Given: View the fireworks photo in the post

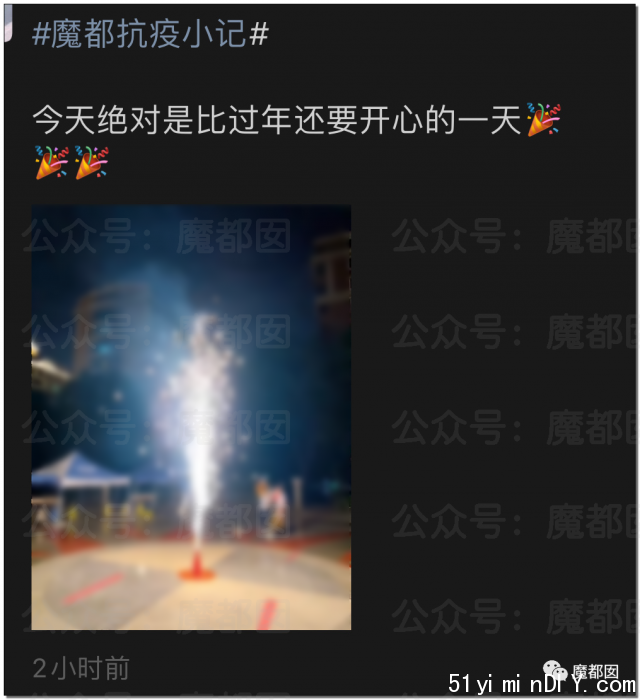Looking at the screenshot, I should tap(191, 417).
